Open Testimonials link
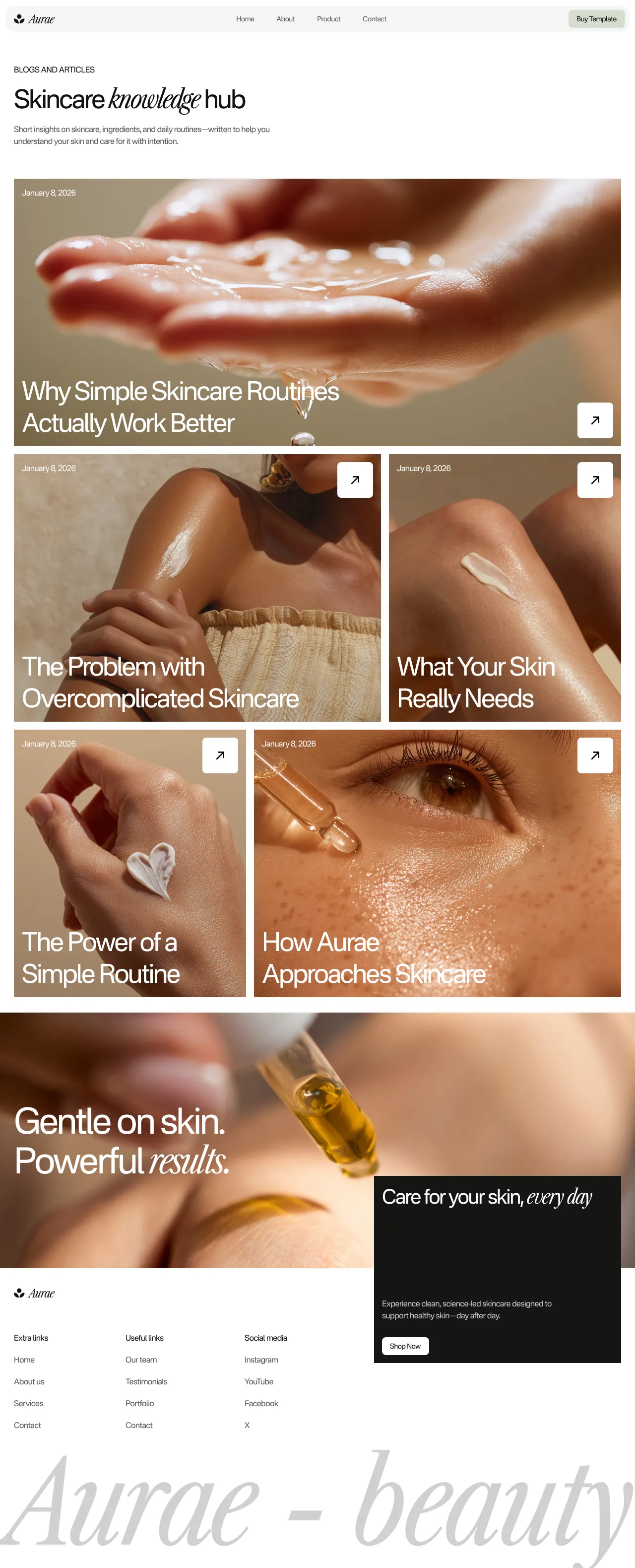Image resolution: width=635 pixels, height=1568 pixels. 146,1381
